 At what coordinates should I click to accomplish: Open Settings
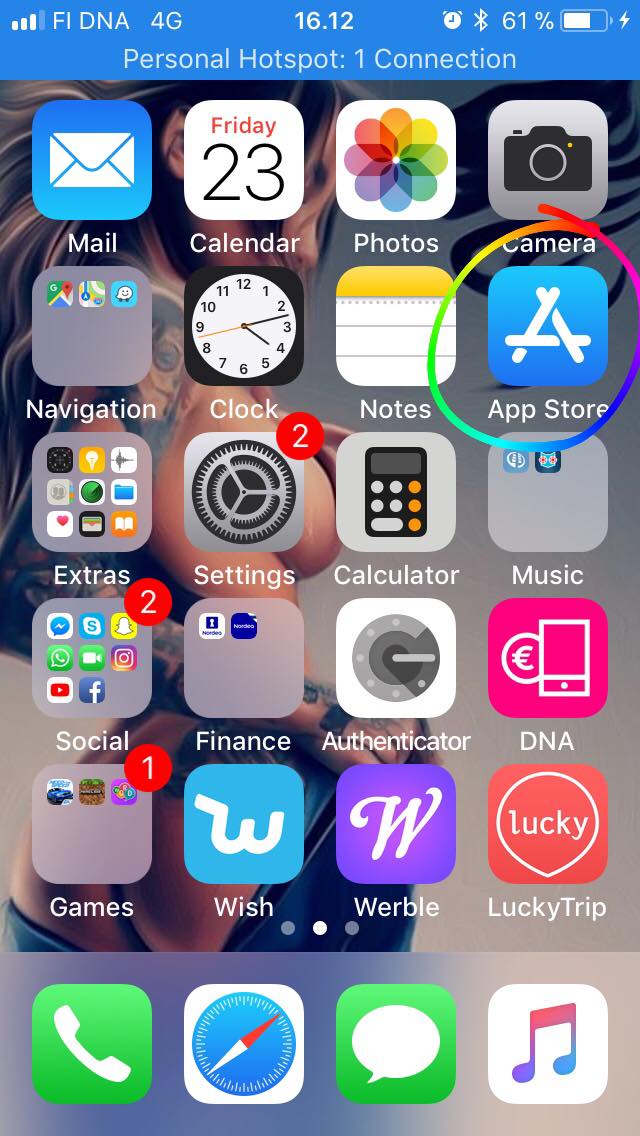pyautogui.click(x=244, y=492)
